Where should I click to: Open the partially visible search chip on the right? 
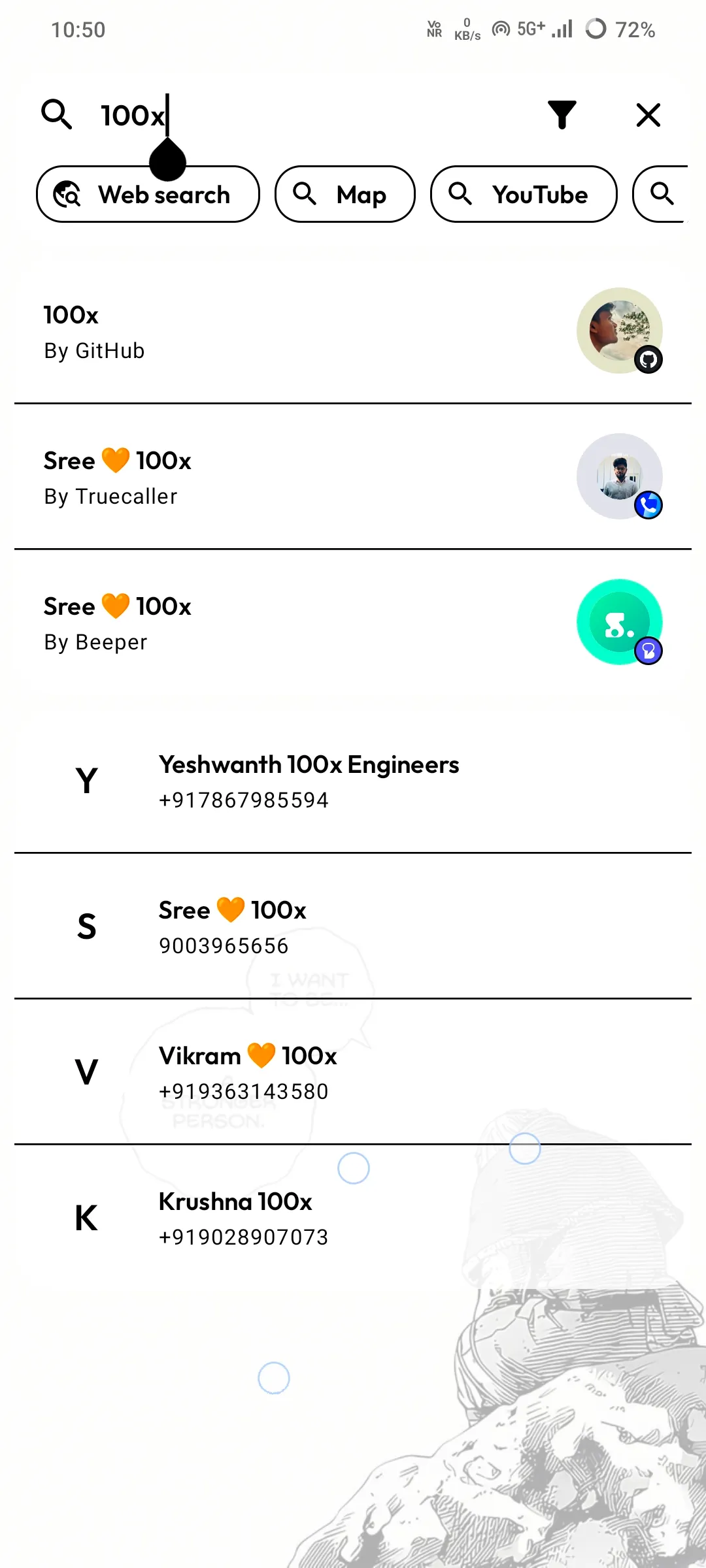click(x=662, y=194)
